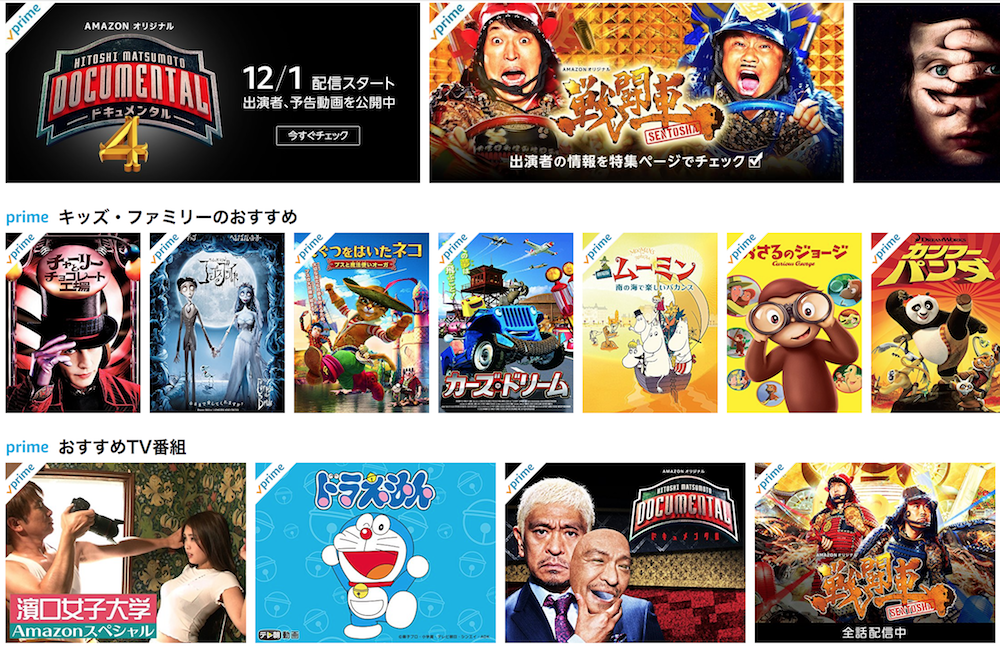This screenshot has width=1000, height=652.
Task: Open the Documental TV show card
Action: 625,552
